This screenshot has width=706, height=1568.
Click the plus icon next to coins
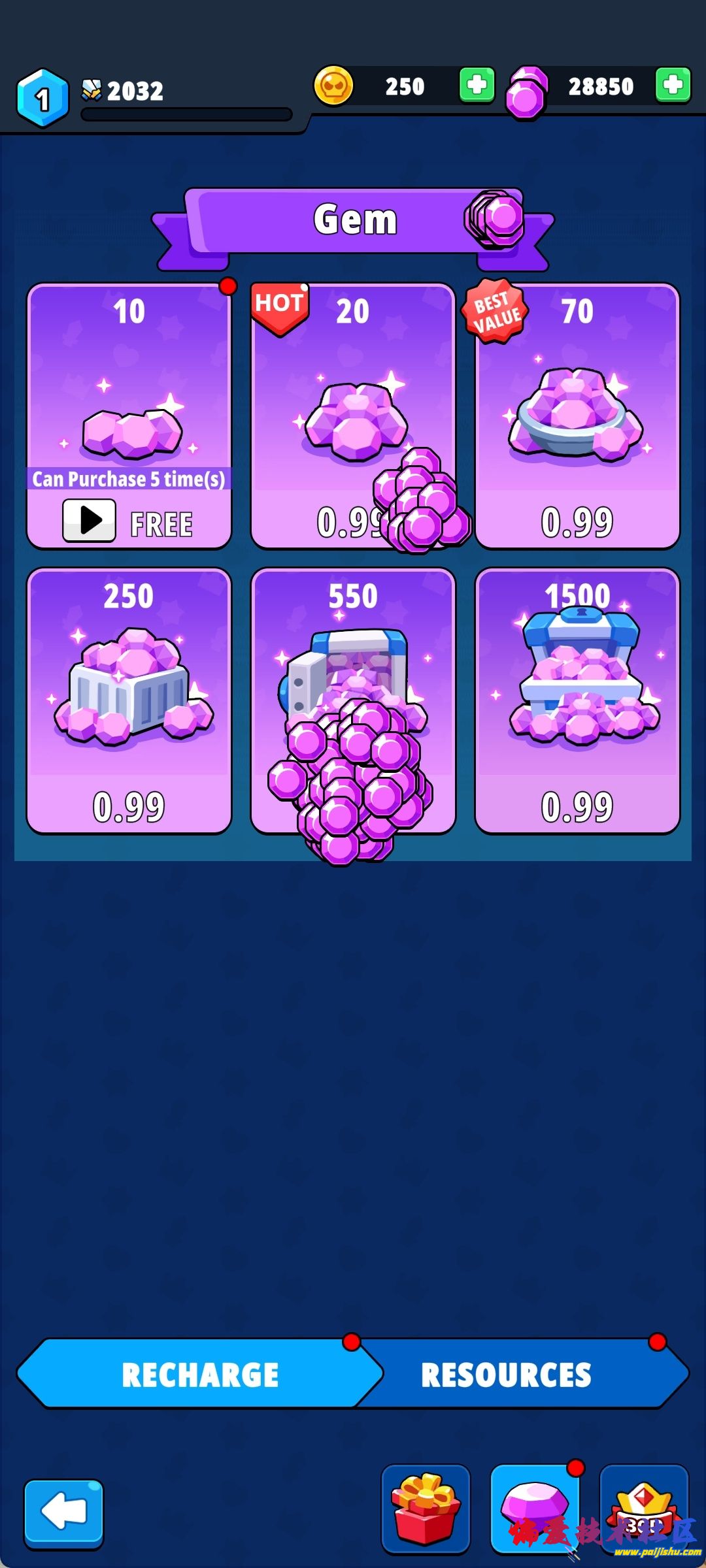point(477,86)
